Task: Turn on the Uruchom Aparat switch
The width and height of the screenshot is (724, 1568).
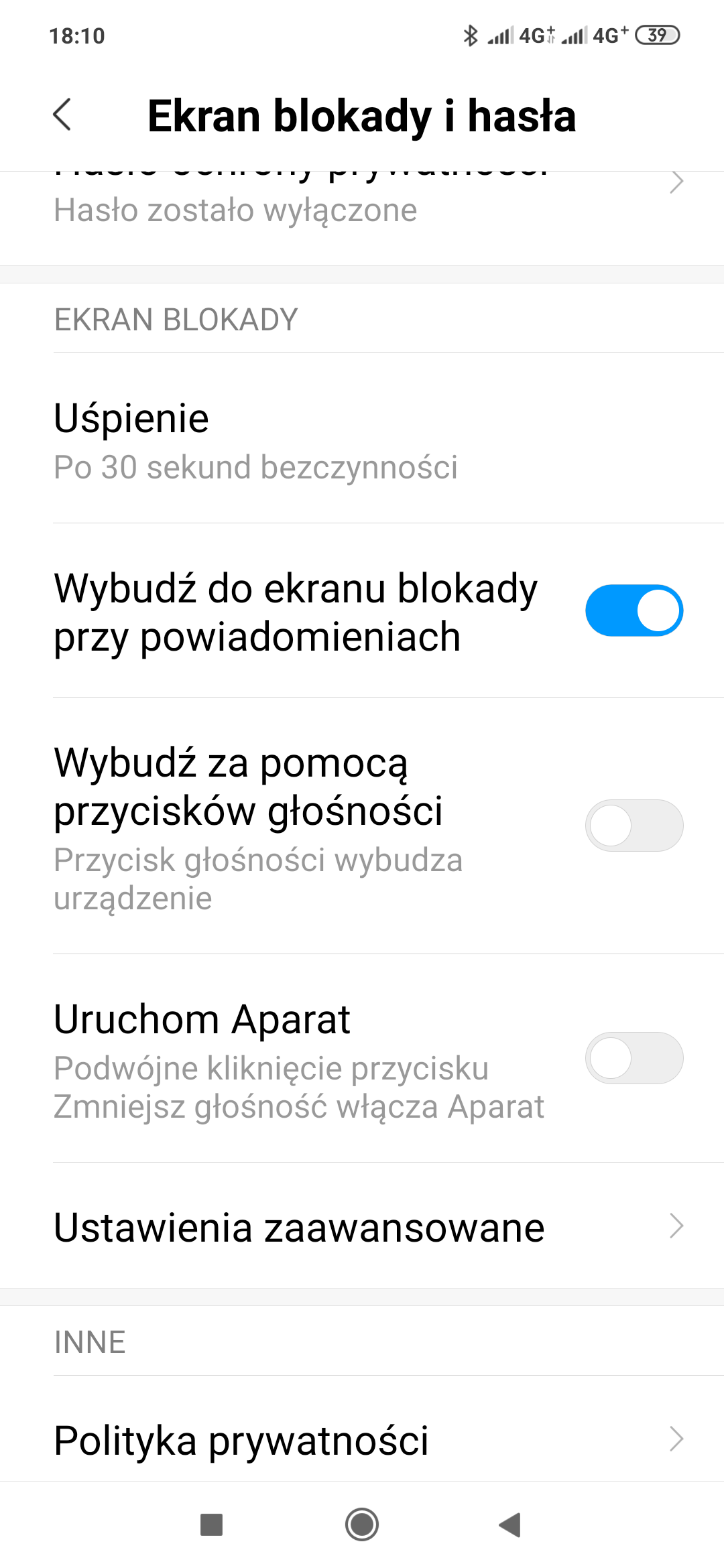Action: 633,1058
